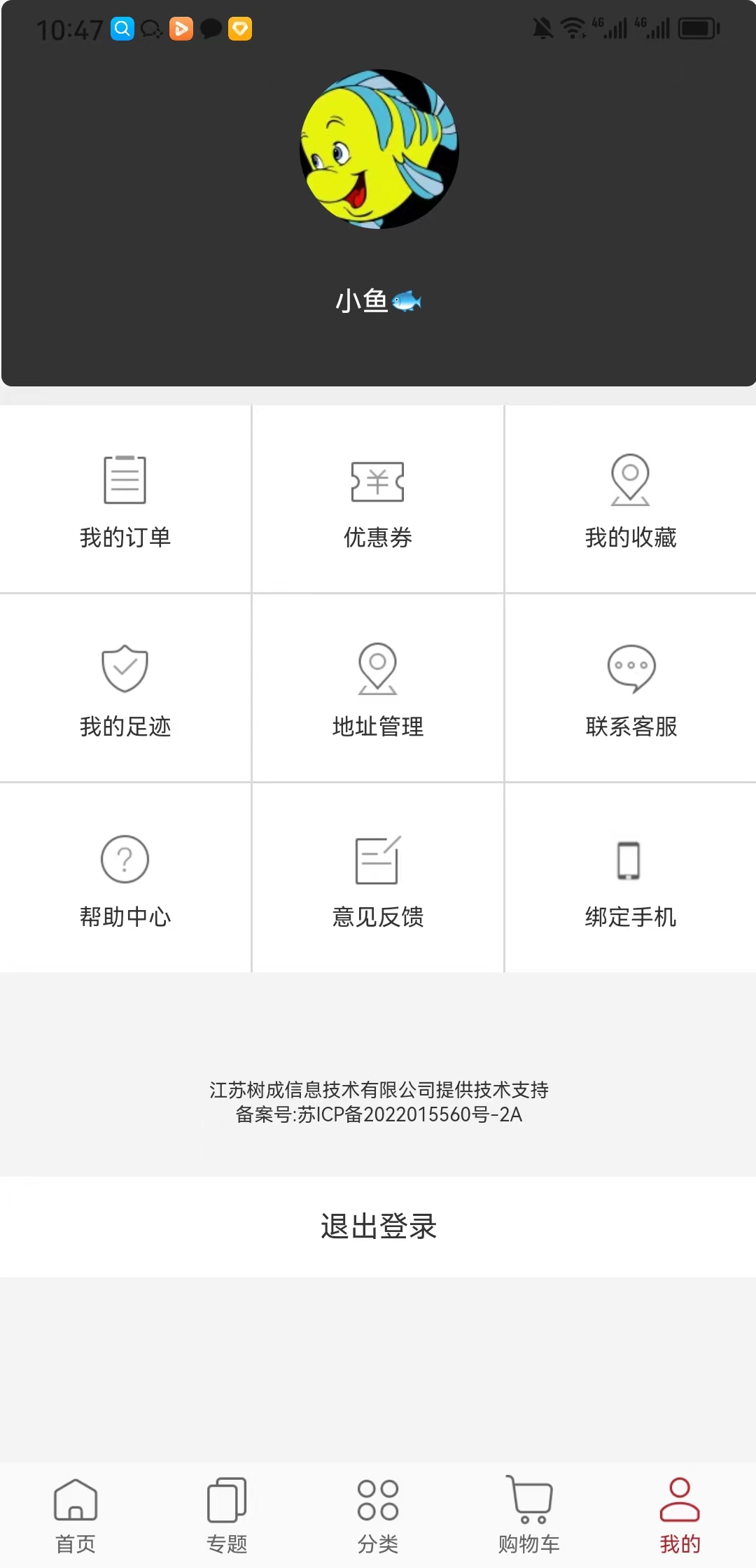This screenshot has height=1568, width=756.
Task: Tap 退出登录 to log out
Action: 378,1226
